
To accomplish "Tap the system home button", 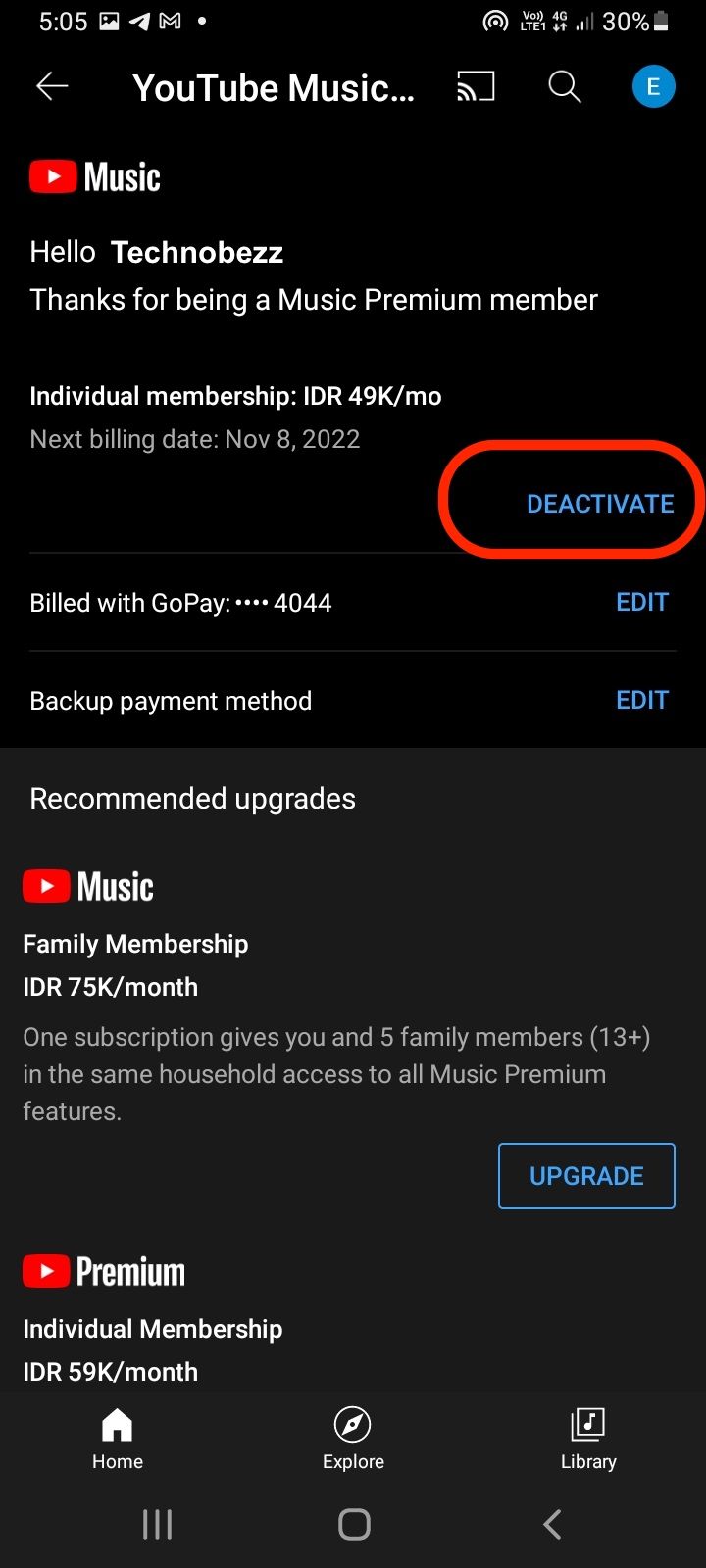I will (x=354, y=1524).
